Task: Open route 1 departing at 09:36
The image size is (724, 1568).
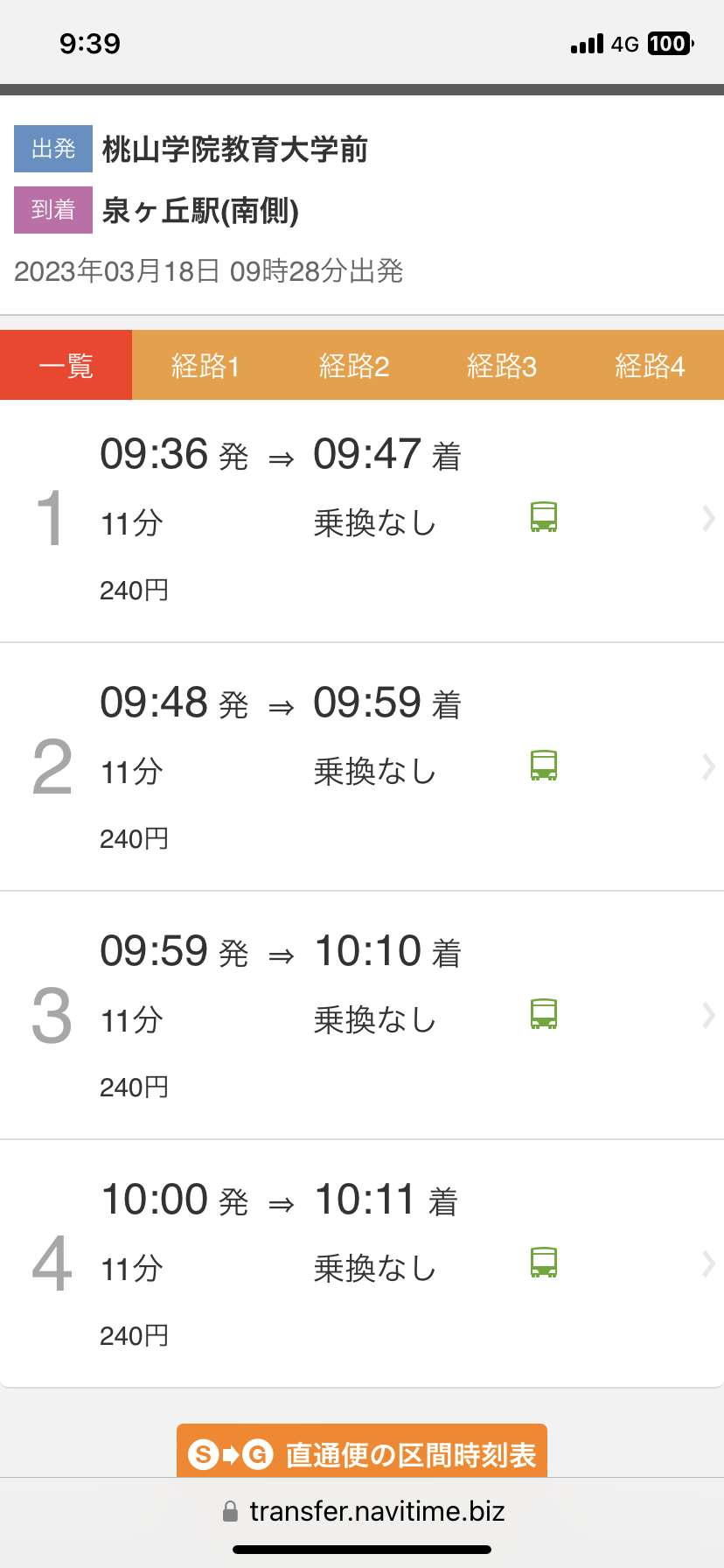Action: pos(362,521)
